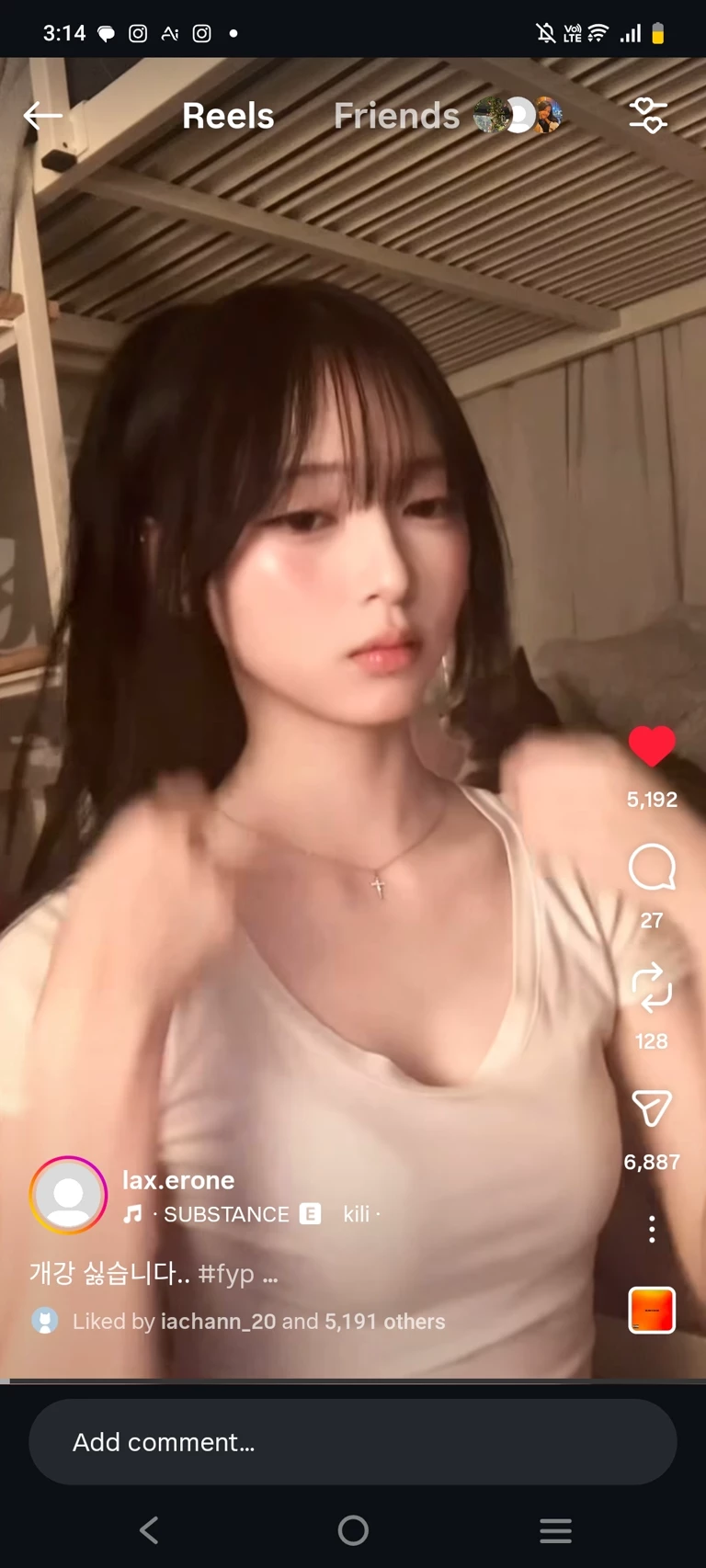Open the three-dot overflow menu
This screenshot has width=706, height=1568.
pos(652,1229)
